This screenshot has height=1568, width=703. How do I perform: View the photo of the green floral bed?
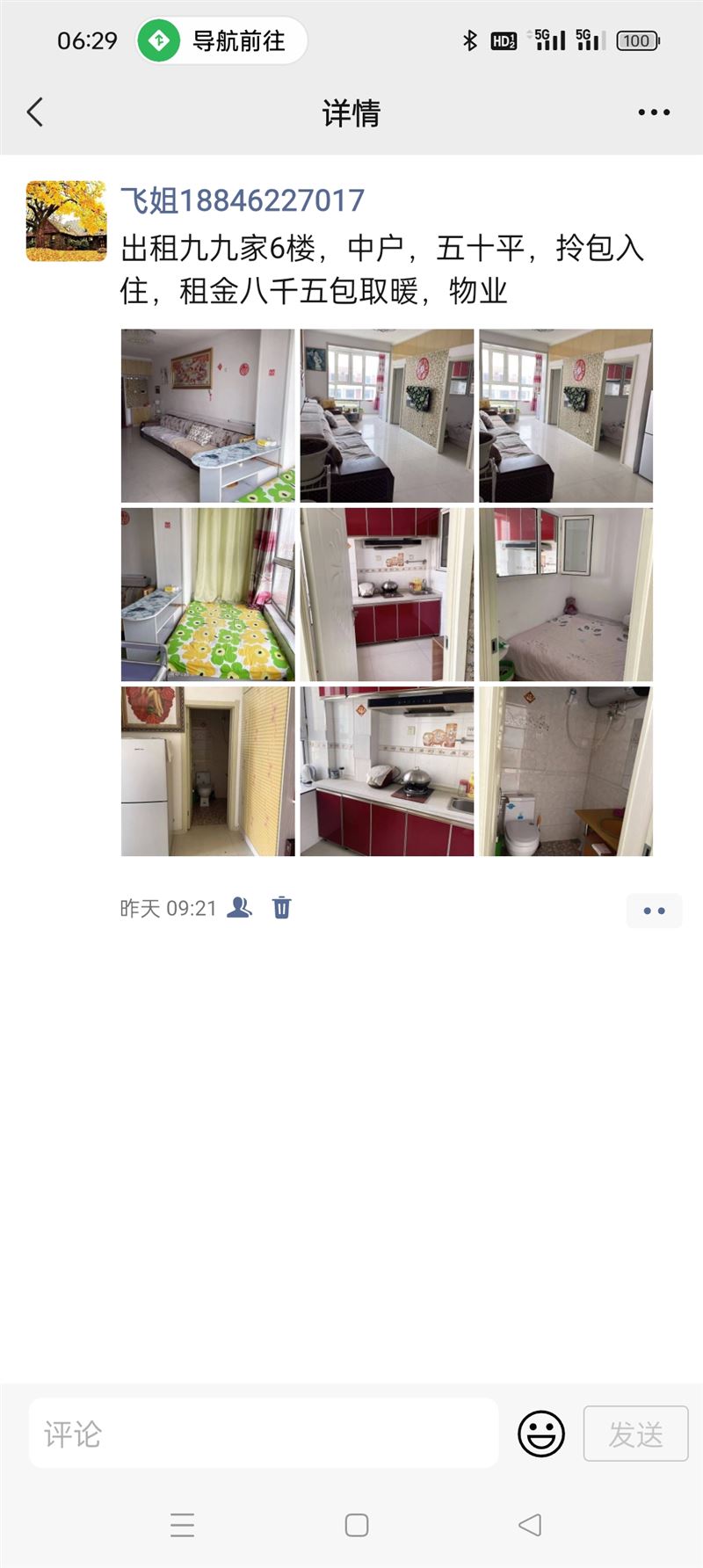(x=208, y=594)
